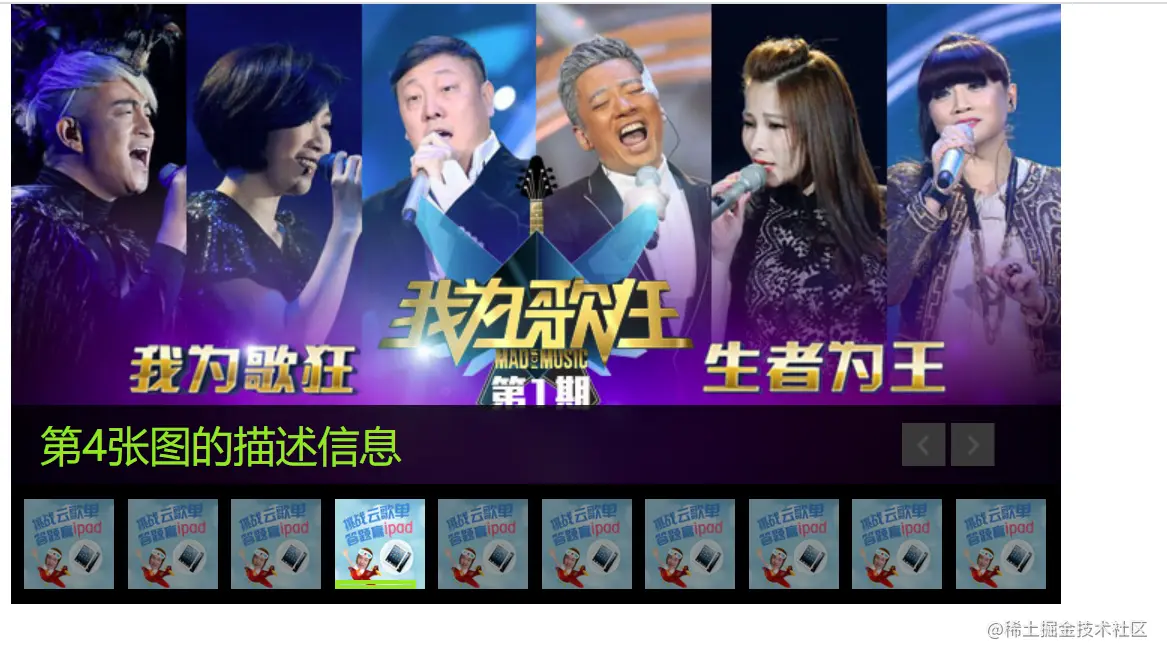Select the sixth thumbnail in the strip
The height and width of the screenshot is (659, 1167).
pos(587,544)
